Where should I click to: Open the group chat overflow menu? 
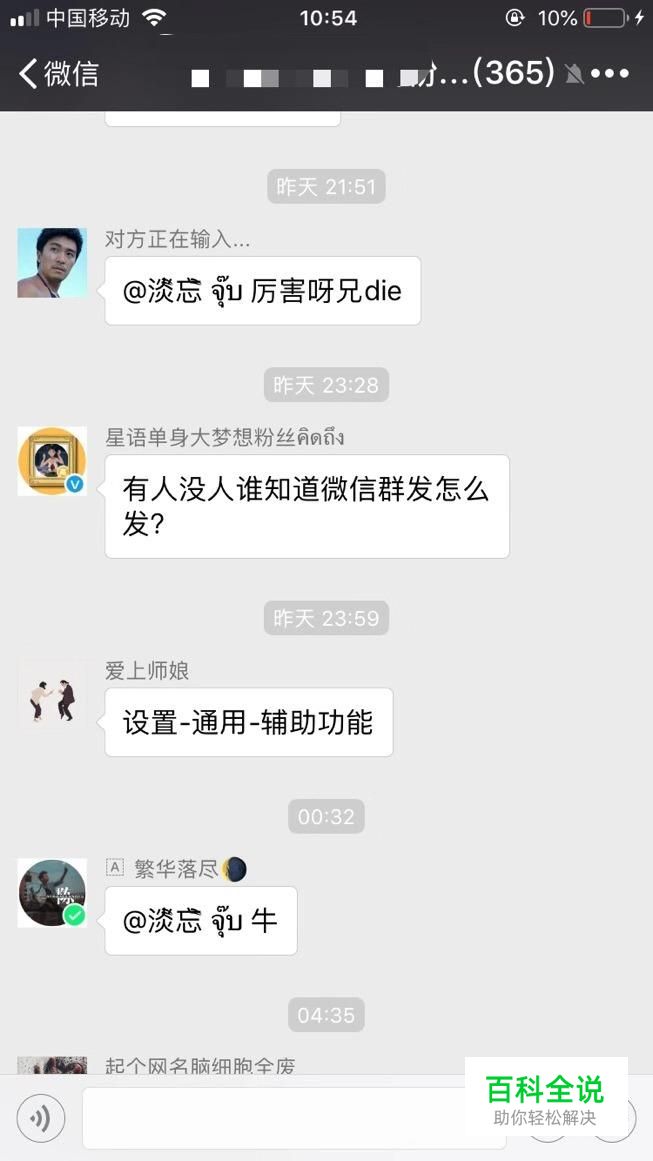point(610,73)
